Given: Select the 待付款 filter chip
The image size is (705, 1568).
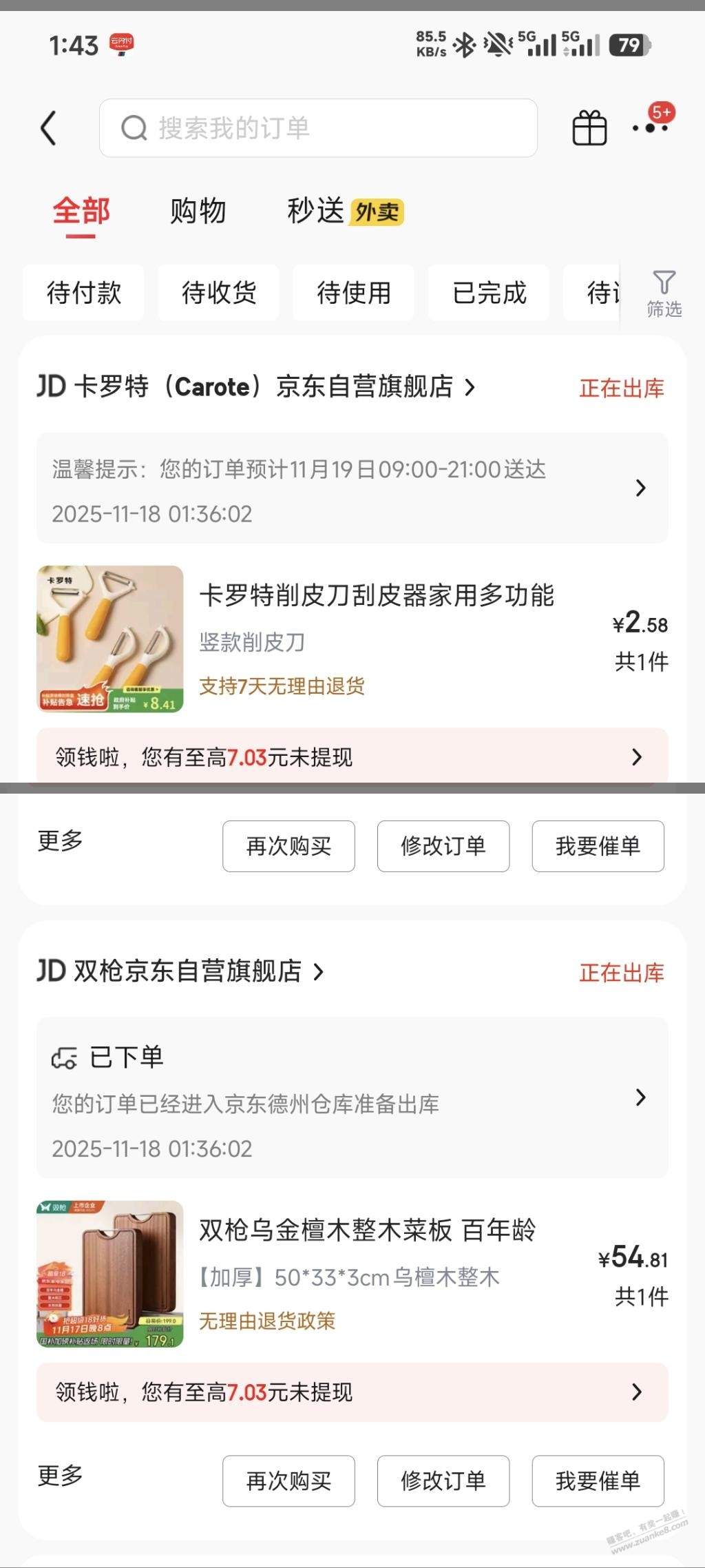Looking at the screenshot, I should [x=83, y=292].
